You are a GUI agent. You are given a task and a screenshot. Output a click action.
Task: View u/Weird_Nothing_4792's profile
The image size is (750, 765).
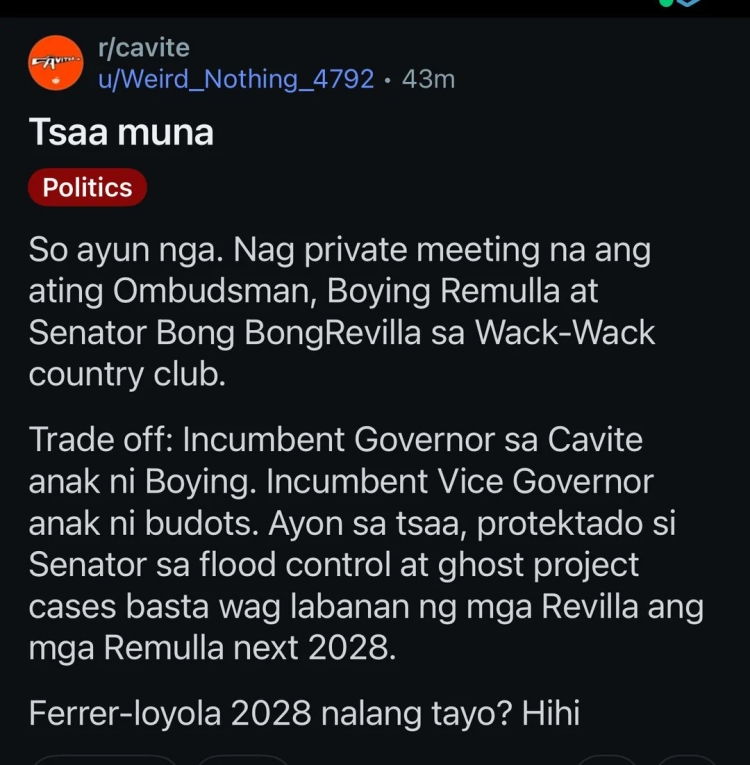pyautogui.click(x=236, y=79)
